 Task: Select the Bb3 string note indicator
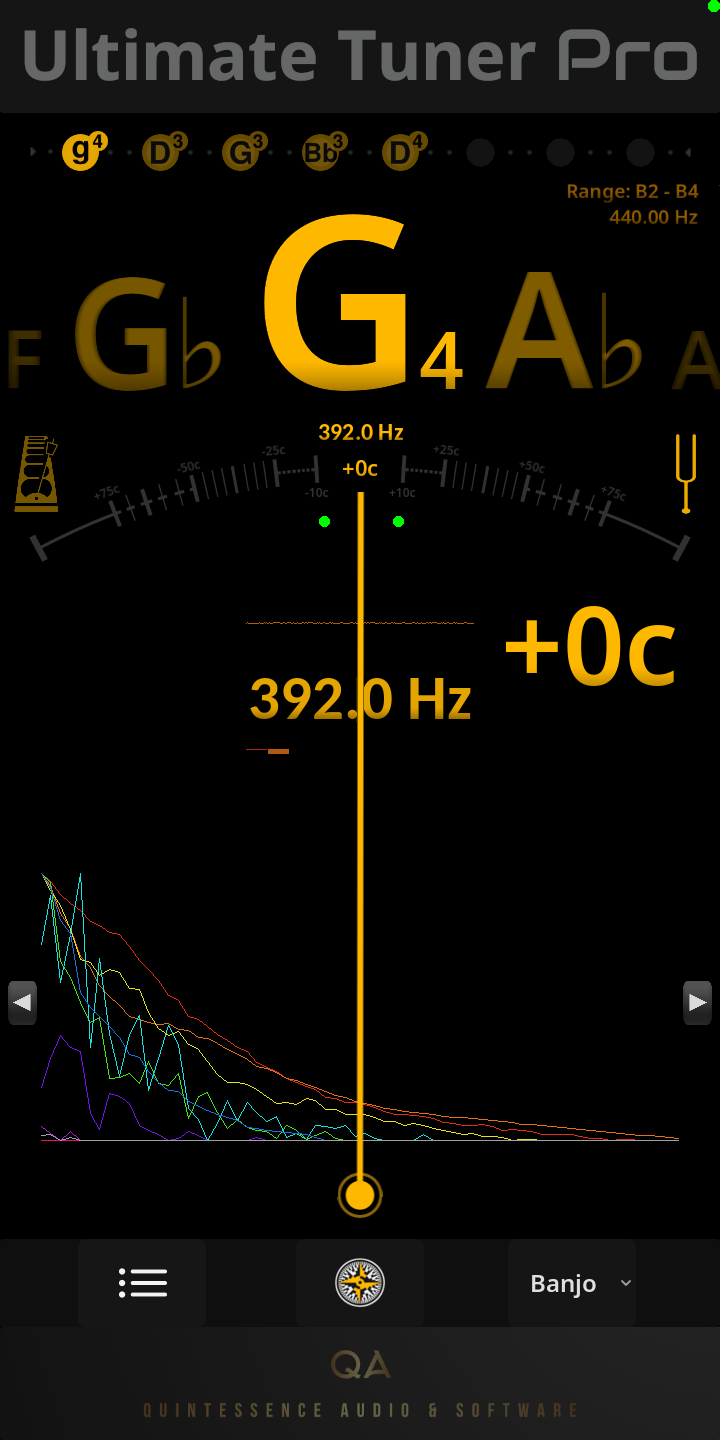click(x=320, y=153)
